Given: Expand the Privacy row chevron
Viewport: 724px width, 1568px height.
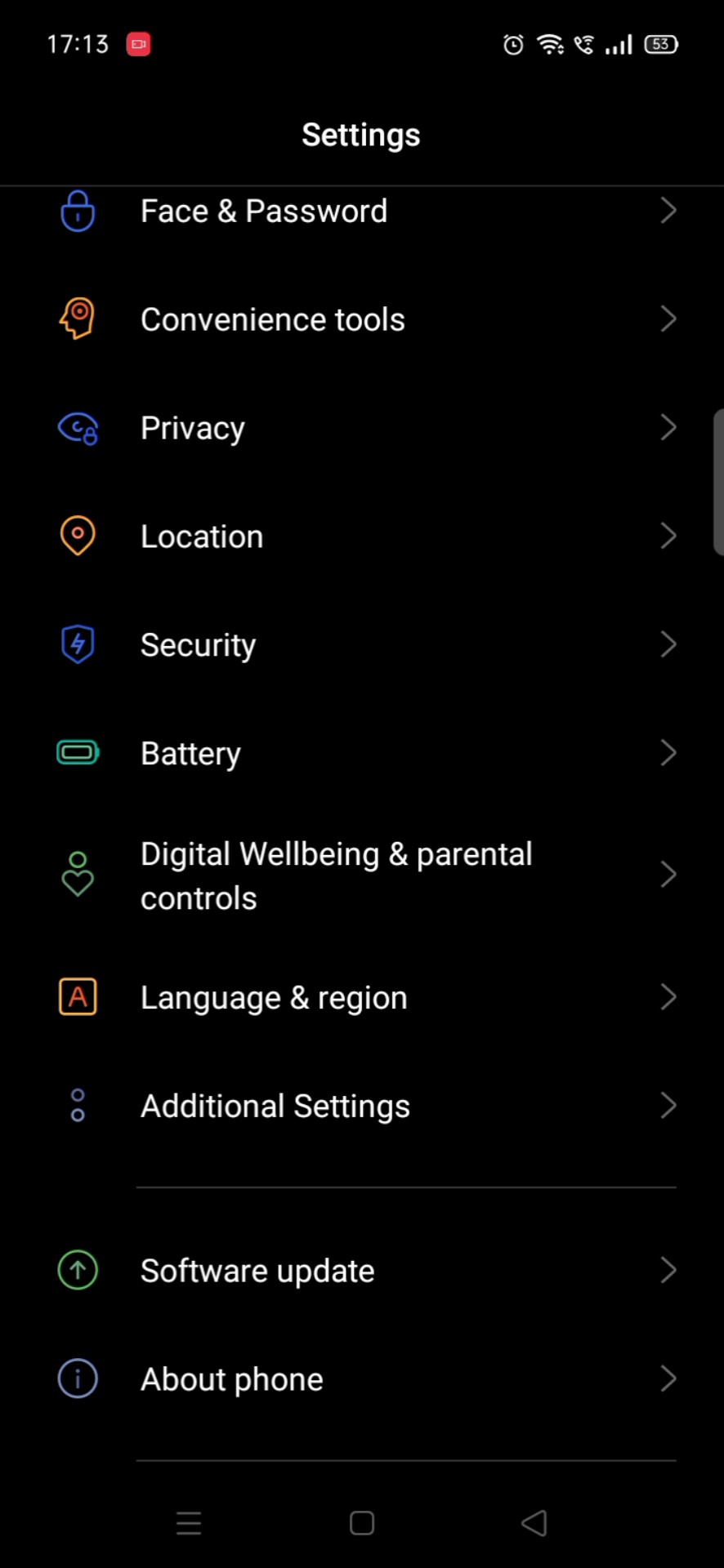Looking at the screenshot, I should click(x=668, y=427).
